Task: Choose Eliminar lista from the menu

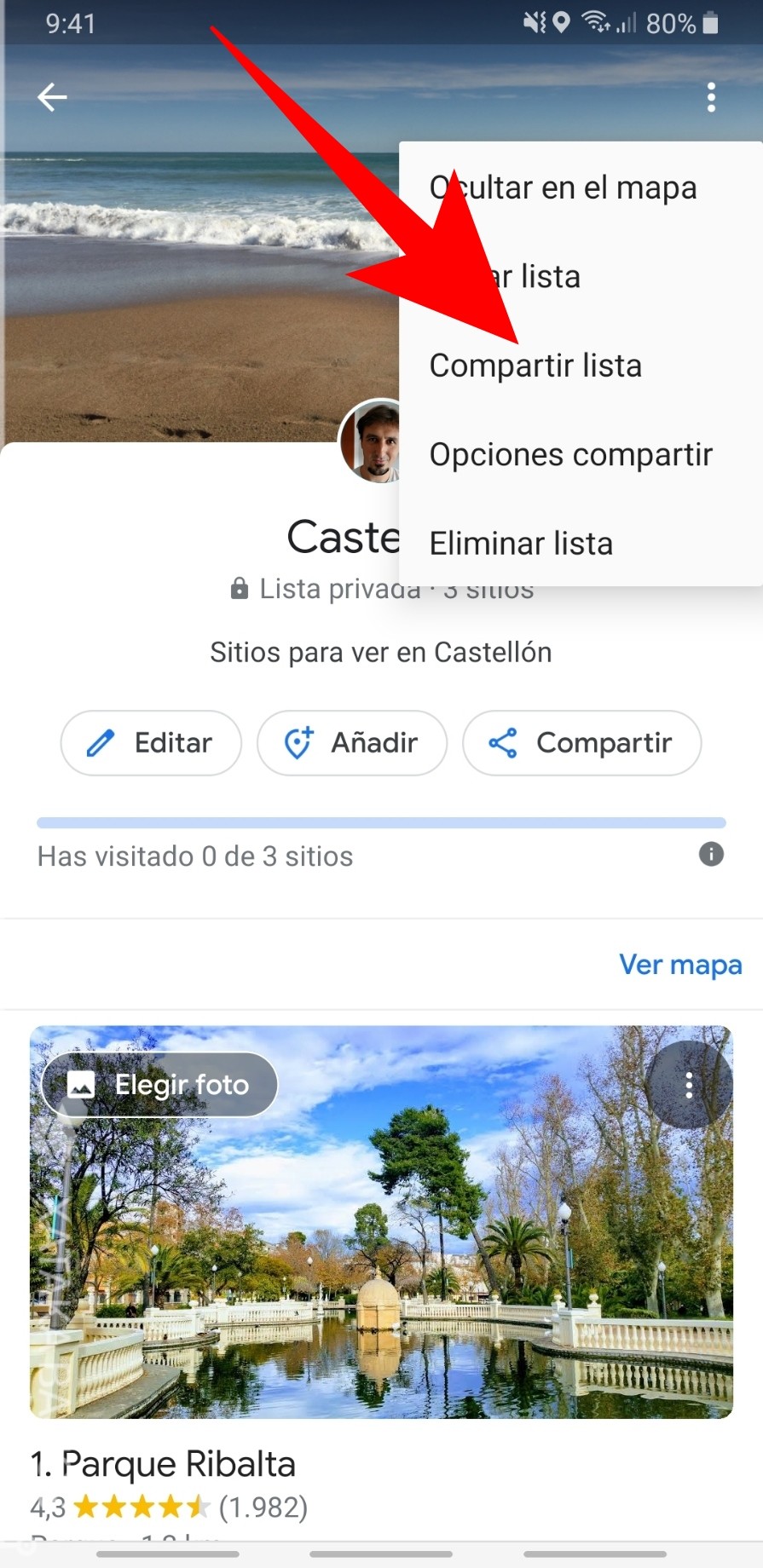Action: [521, 543]
